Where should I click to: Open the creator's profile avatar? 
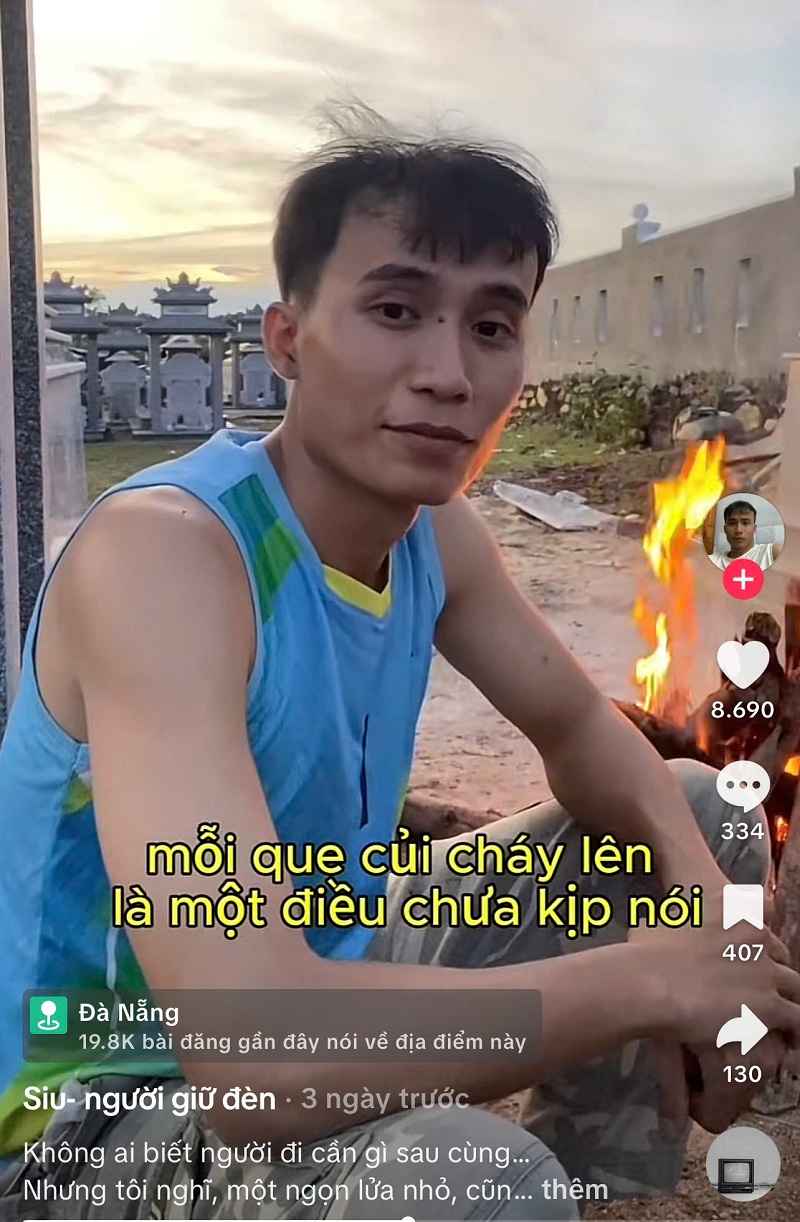[743, 532]
